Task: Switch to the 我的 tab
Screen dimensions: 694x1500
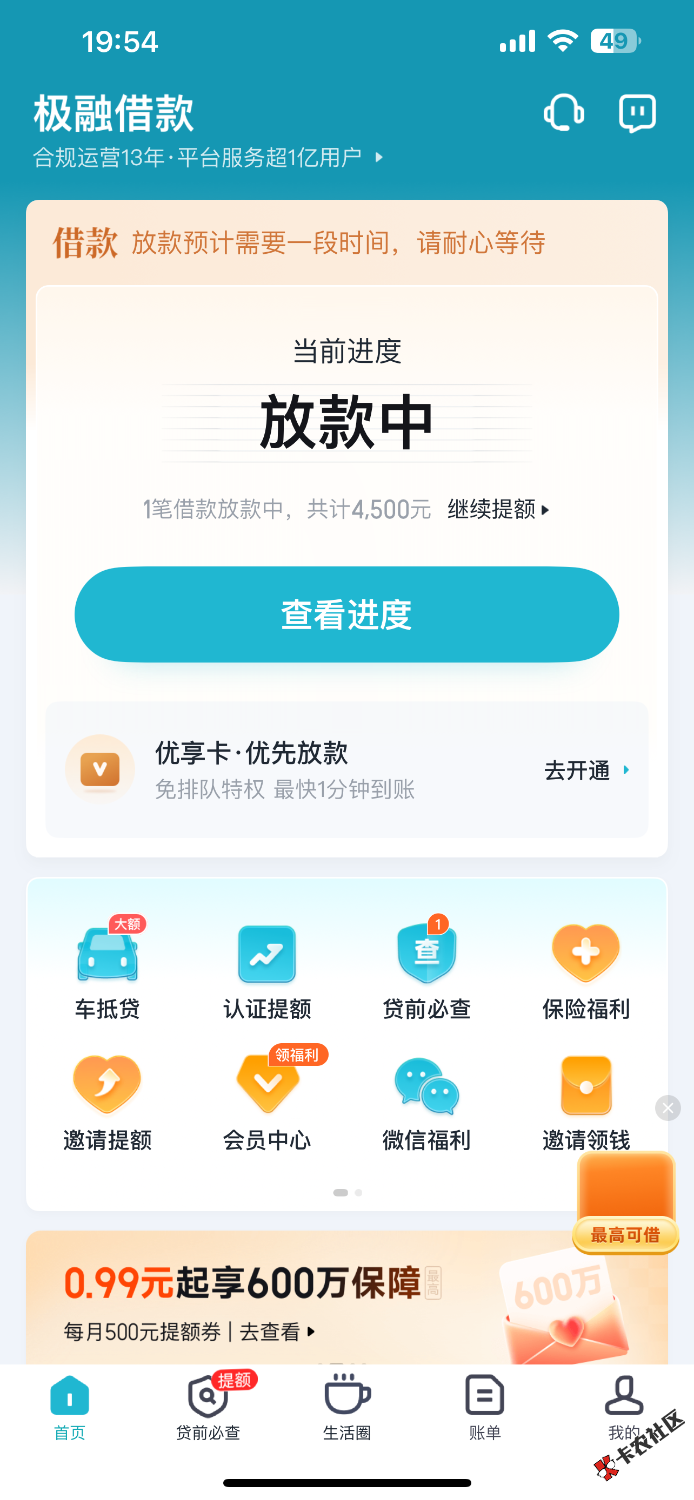Action: click(623, 1408)
